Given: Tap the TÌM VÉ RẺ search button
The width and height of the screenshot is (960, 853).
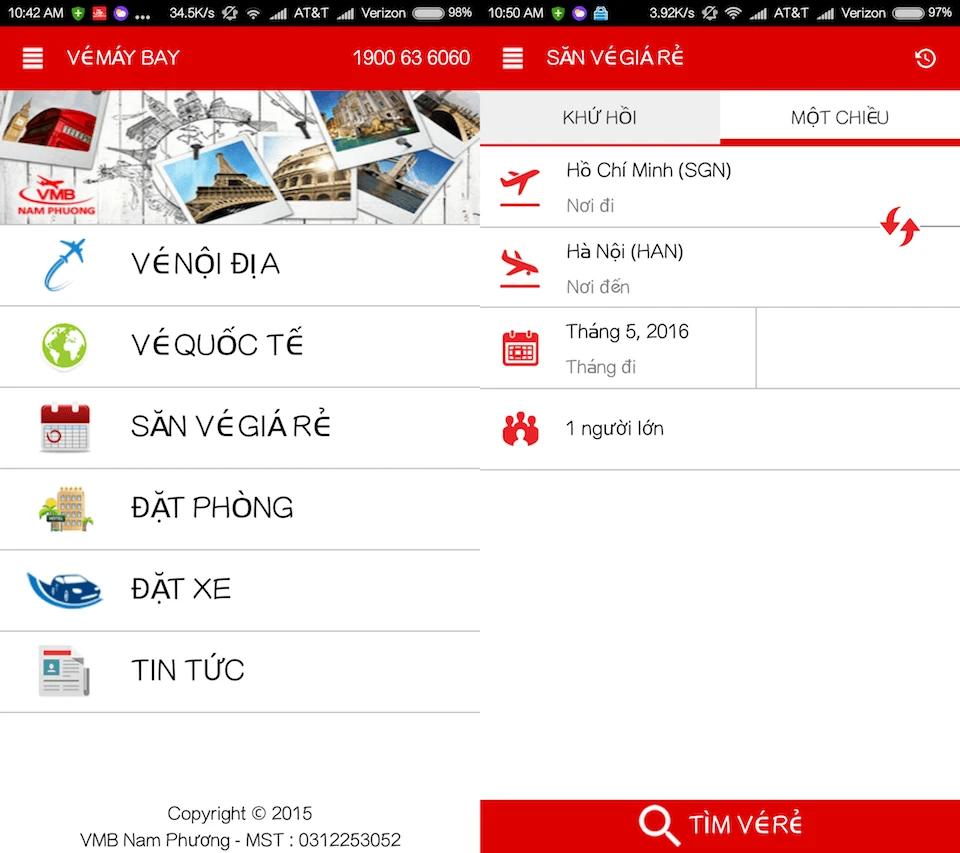Looking at the screenshot, I should 720,825.
